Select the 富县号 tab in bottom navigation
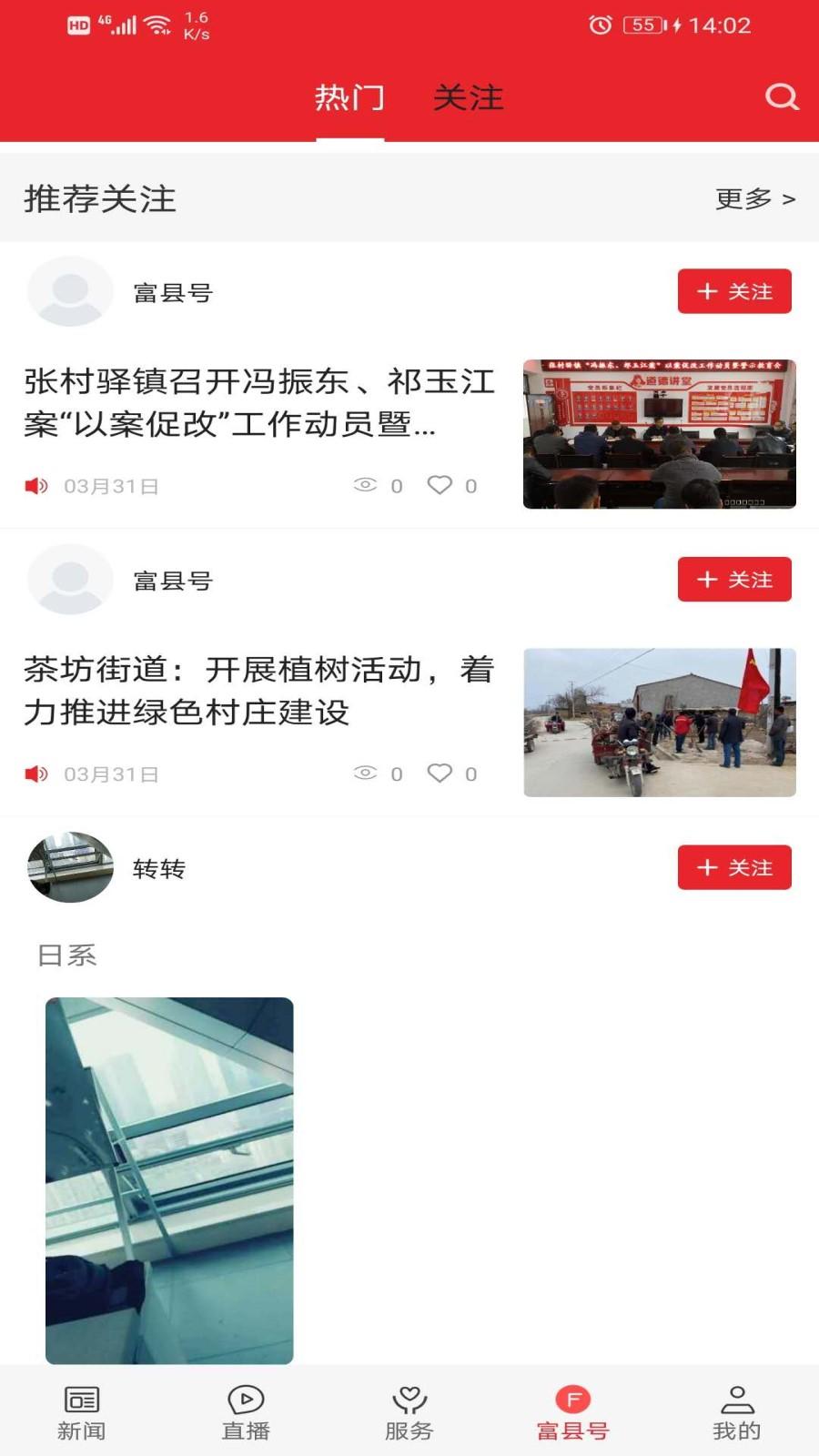The width and height of the screenshot is (819, 1456). click(x=575, y=1406)
